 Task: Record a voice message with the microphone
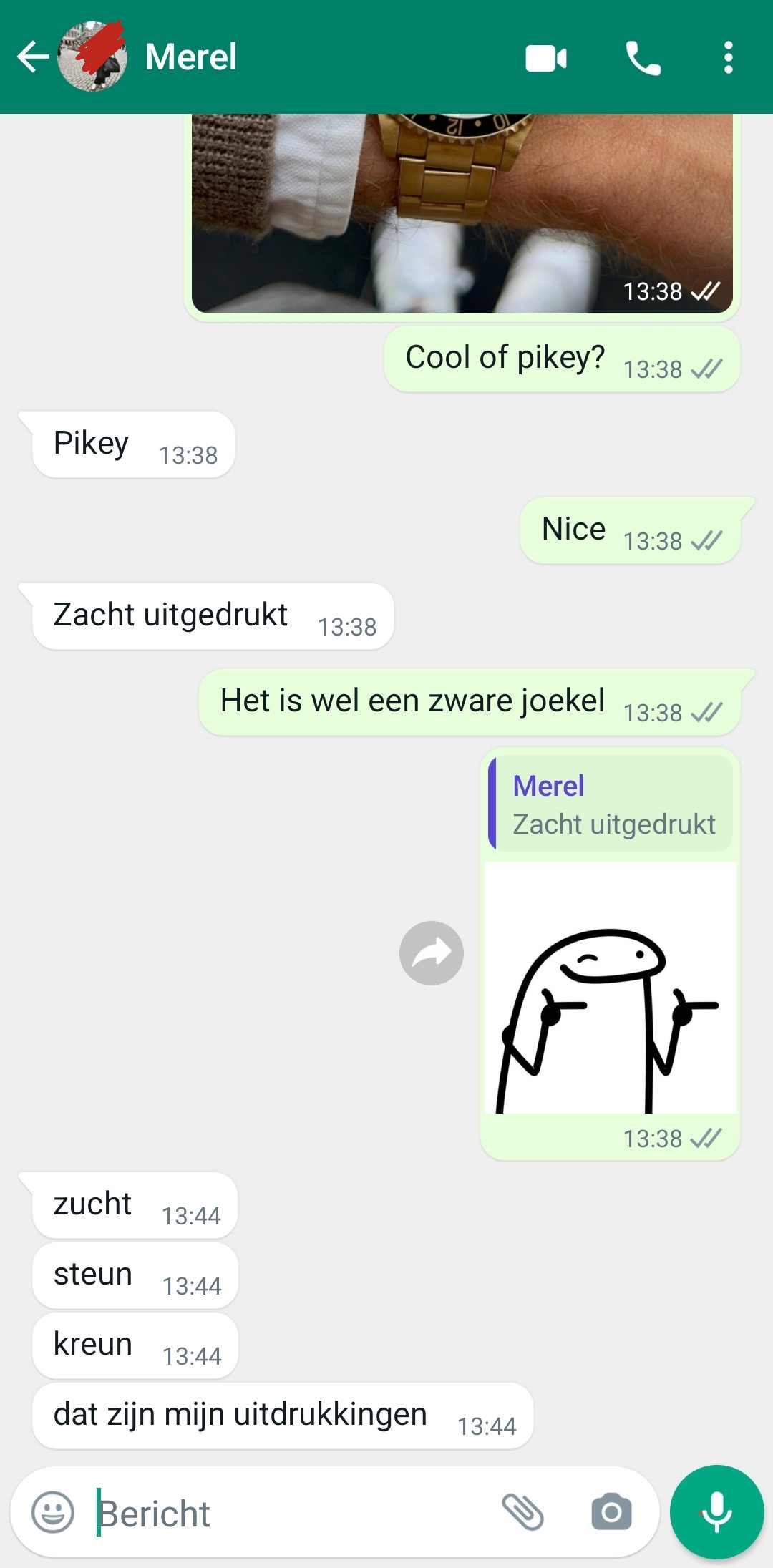716,1511
